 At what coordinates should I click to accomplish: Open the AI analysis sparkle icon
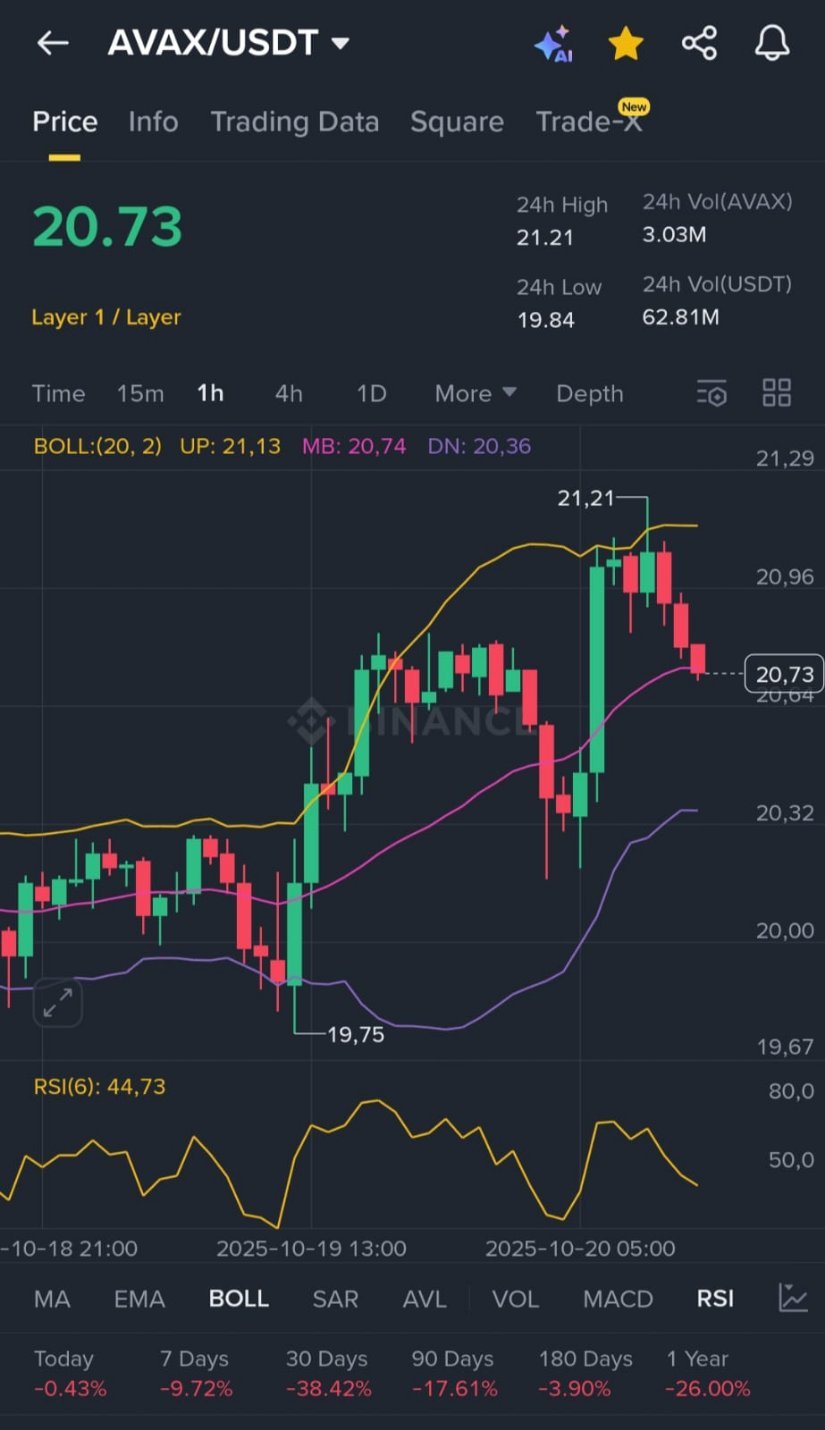(x=552, y=44)
